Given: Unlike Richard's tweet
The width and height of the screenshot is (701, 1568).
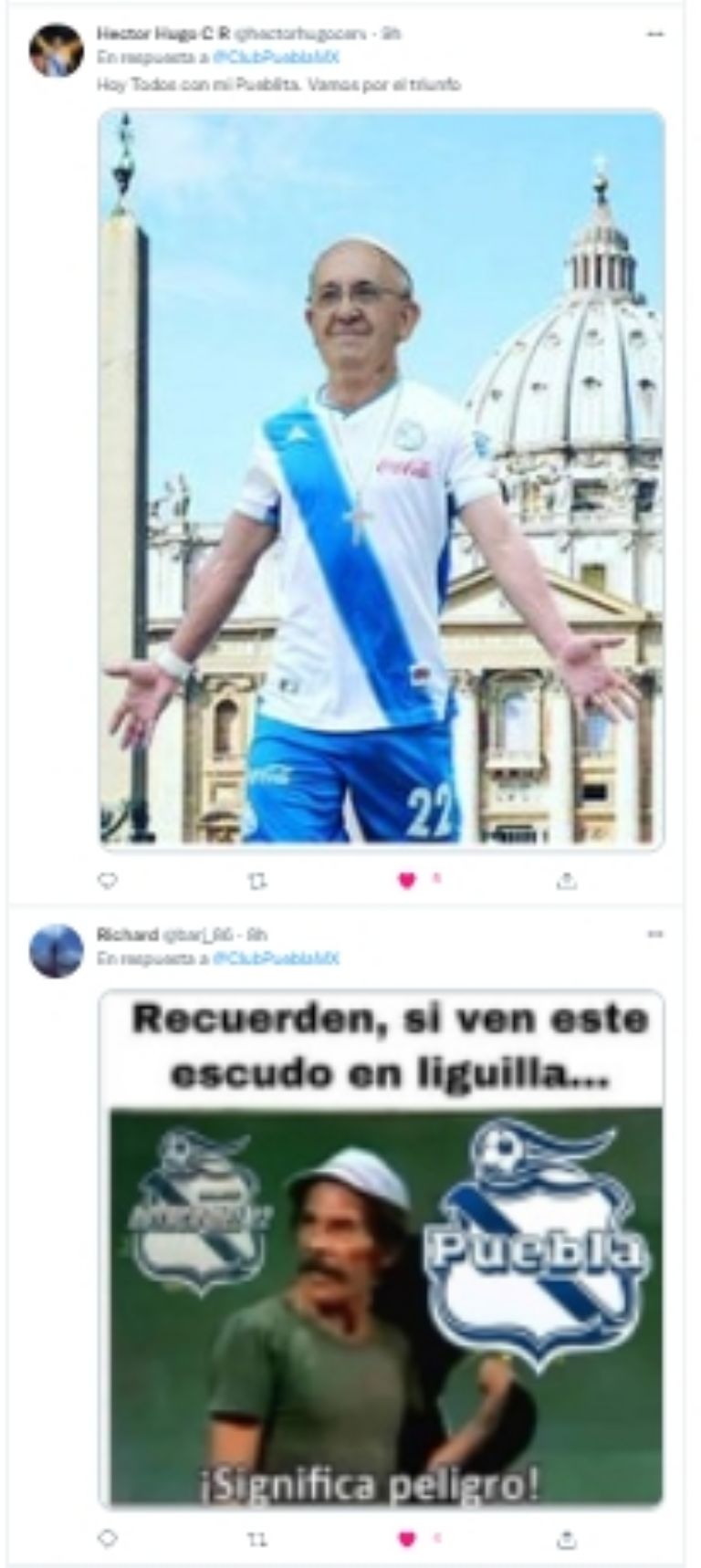Looking at the screenshot, I should [x=407, y=1539].
